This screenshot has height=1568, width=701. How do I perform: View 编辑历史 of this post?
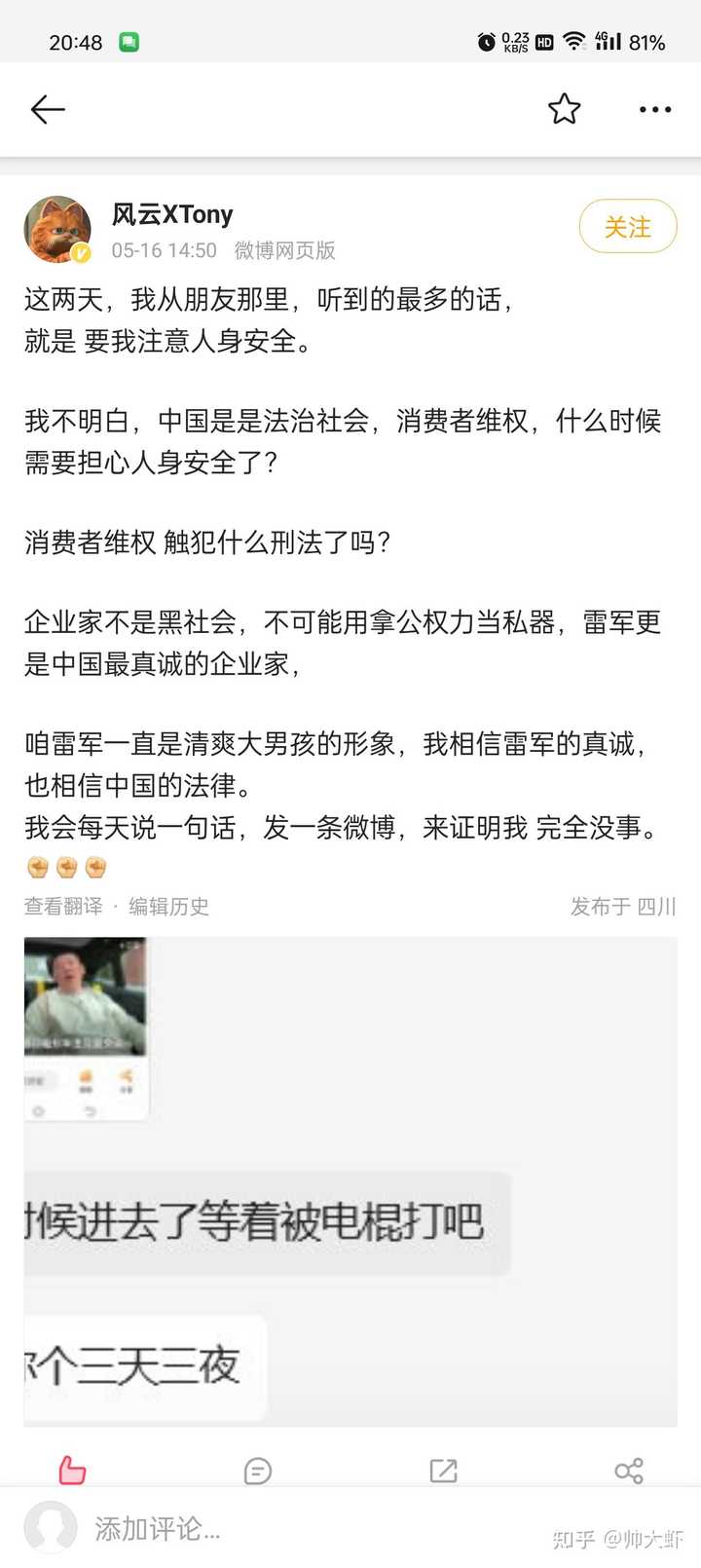click(x=169, y=907)
